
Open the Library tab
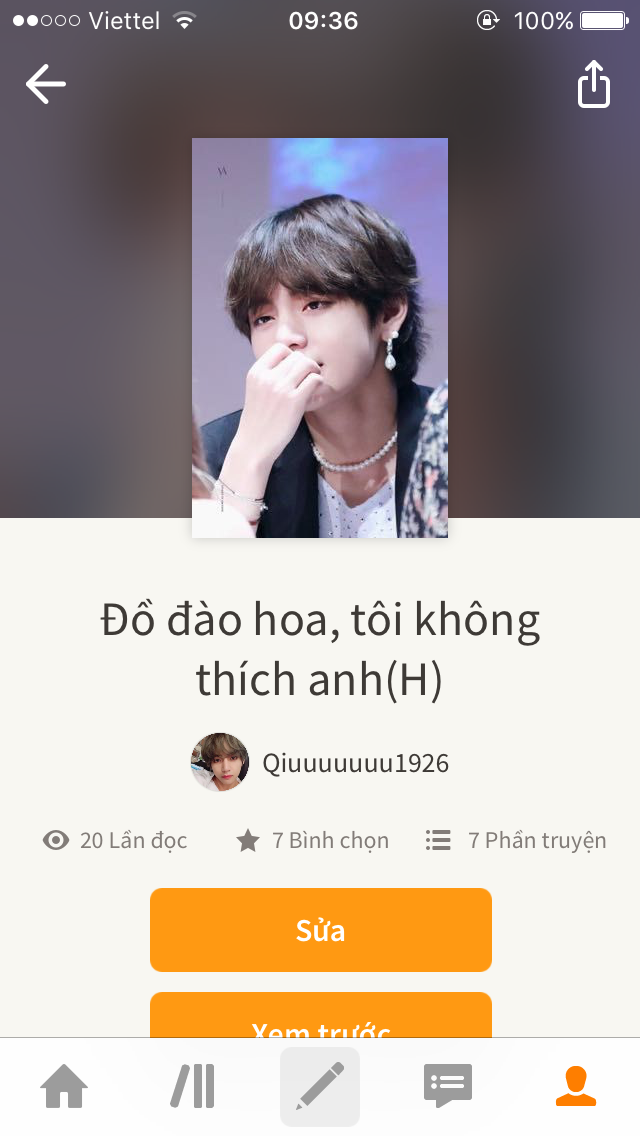point(192,1086)
